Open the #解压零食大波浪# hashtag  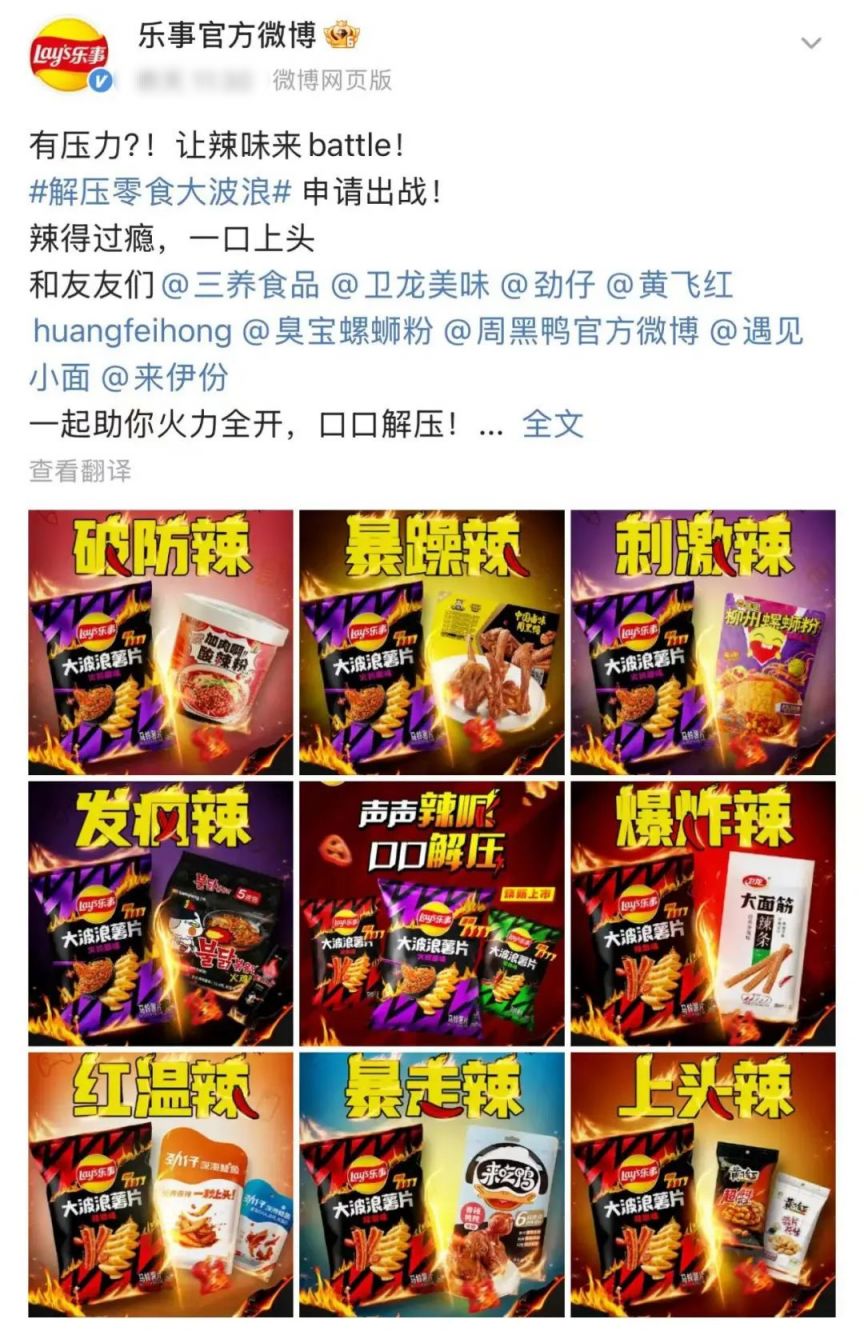(161, 192)
